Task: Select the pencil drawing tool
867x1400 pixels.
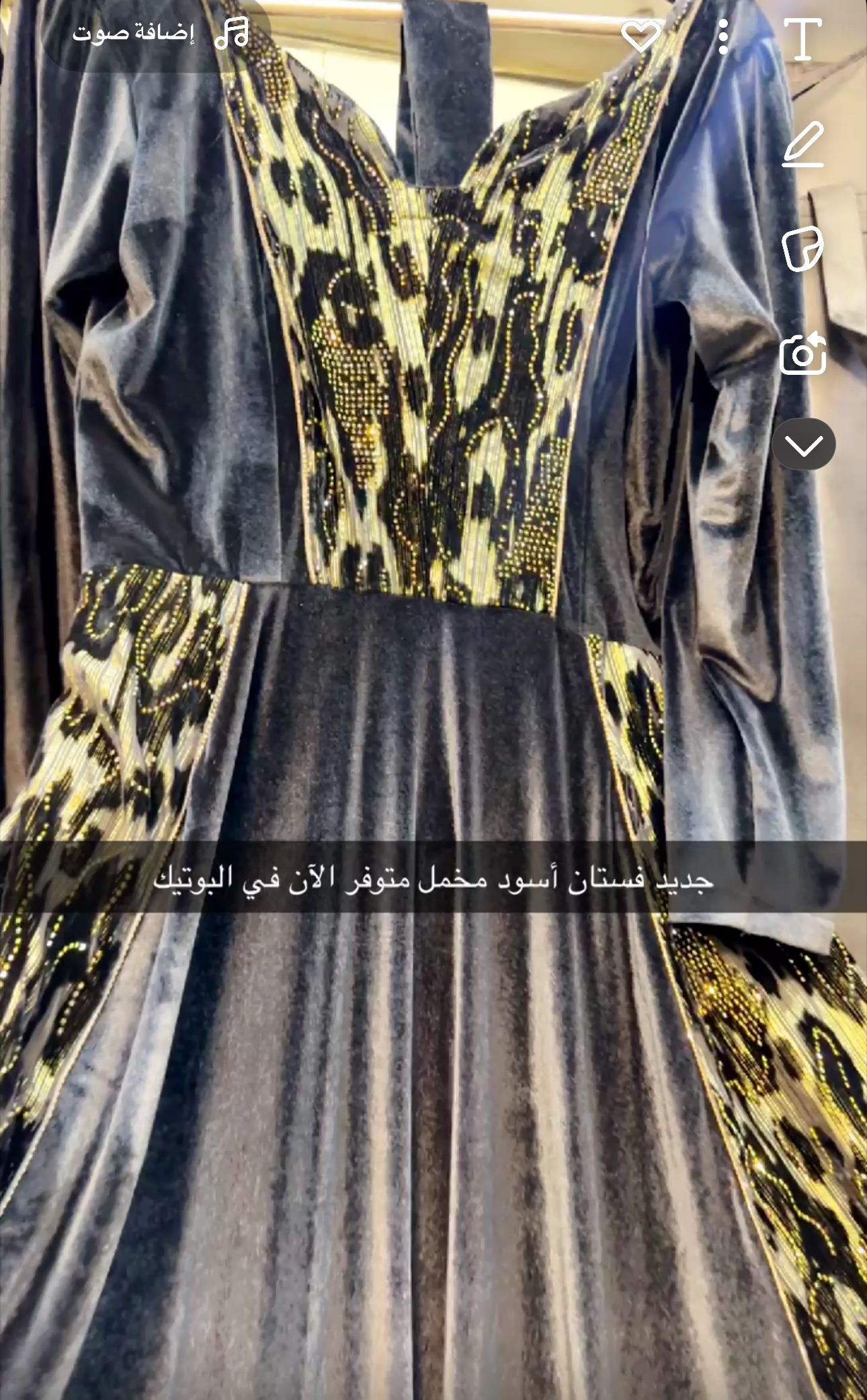Action: coord(803,144)
